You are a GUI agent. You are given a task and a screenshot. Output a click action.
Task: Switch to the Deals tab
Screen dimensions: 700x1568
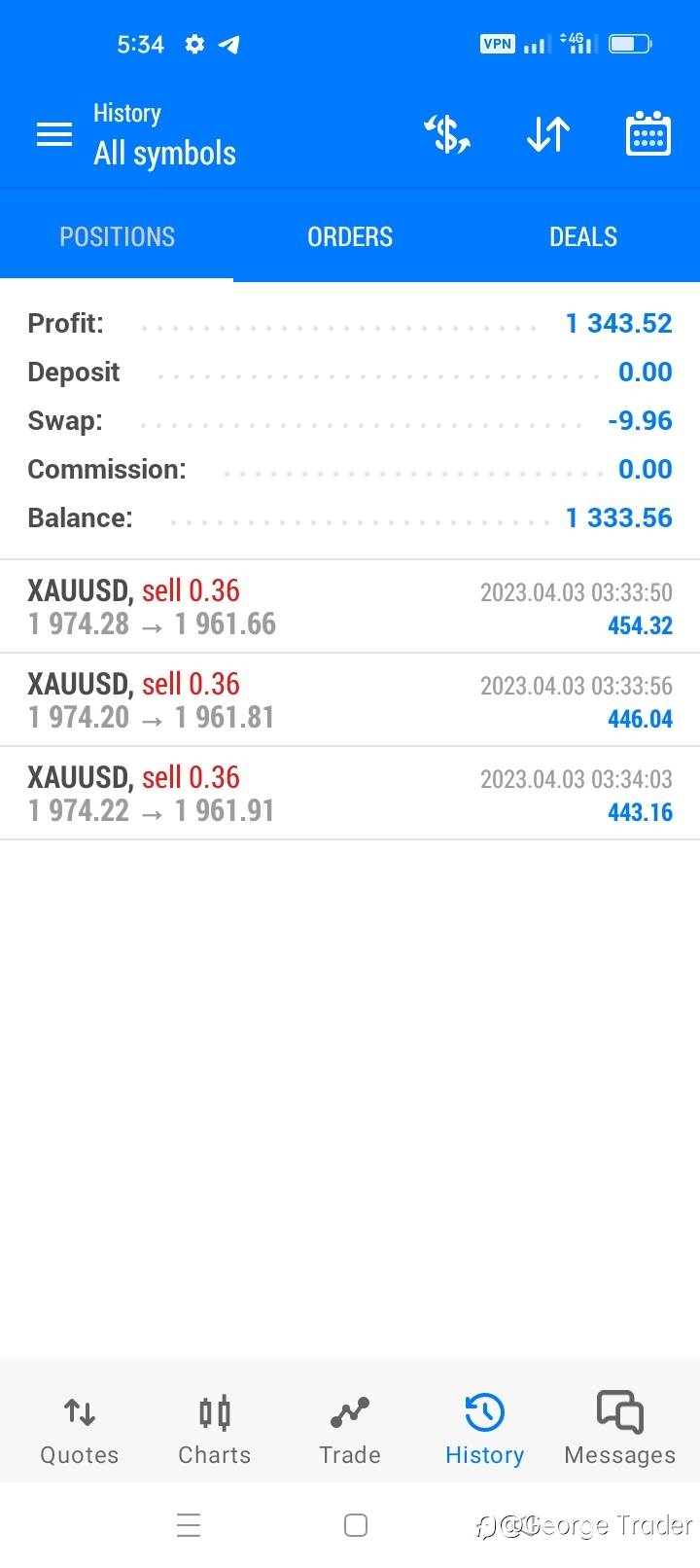pyautogui.click(x=582, y=236)
